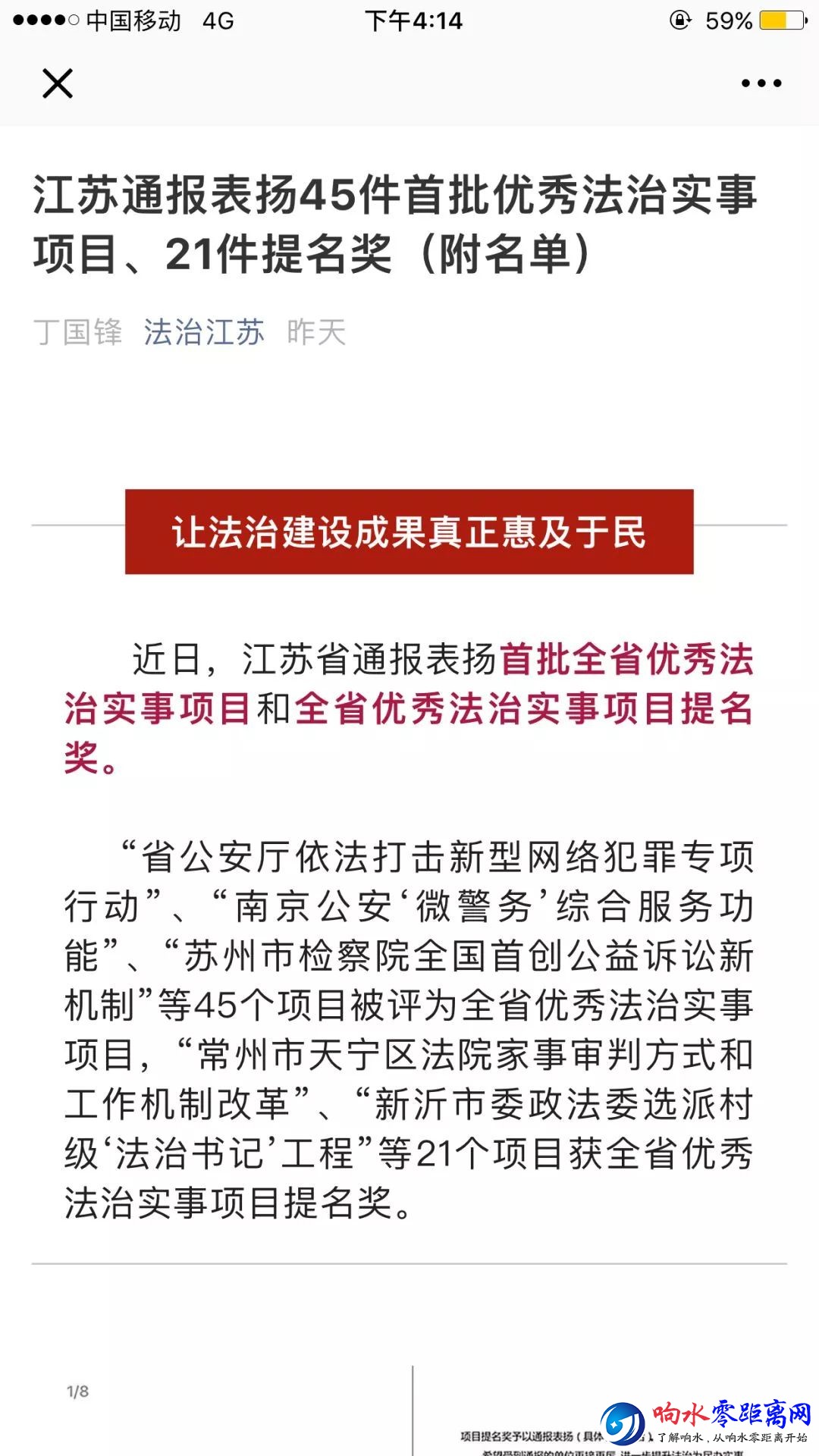The height and width of the screenshot is (1456, 819).
Task: Close the article page
Action: click(x=58, y=83)
